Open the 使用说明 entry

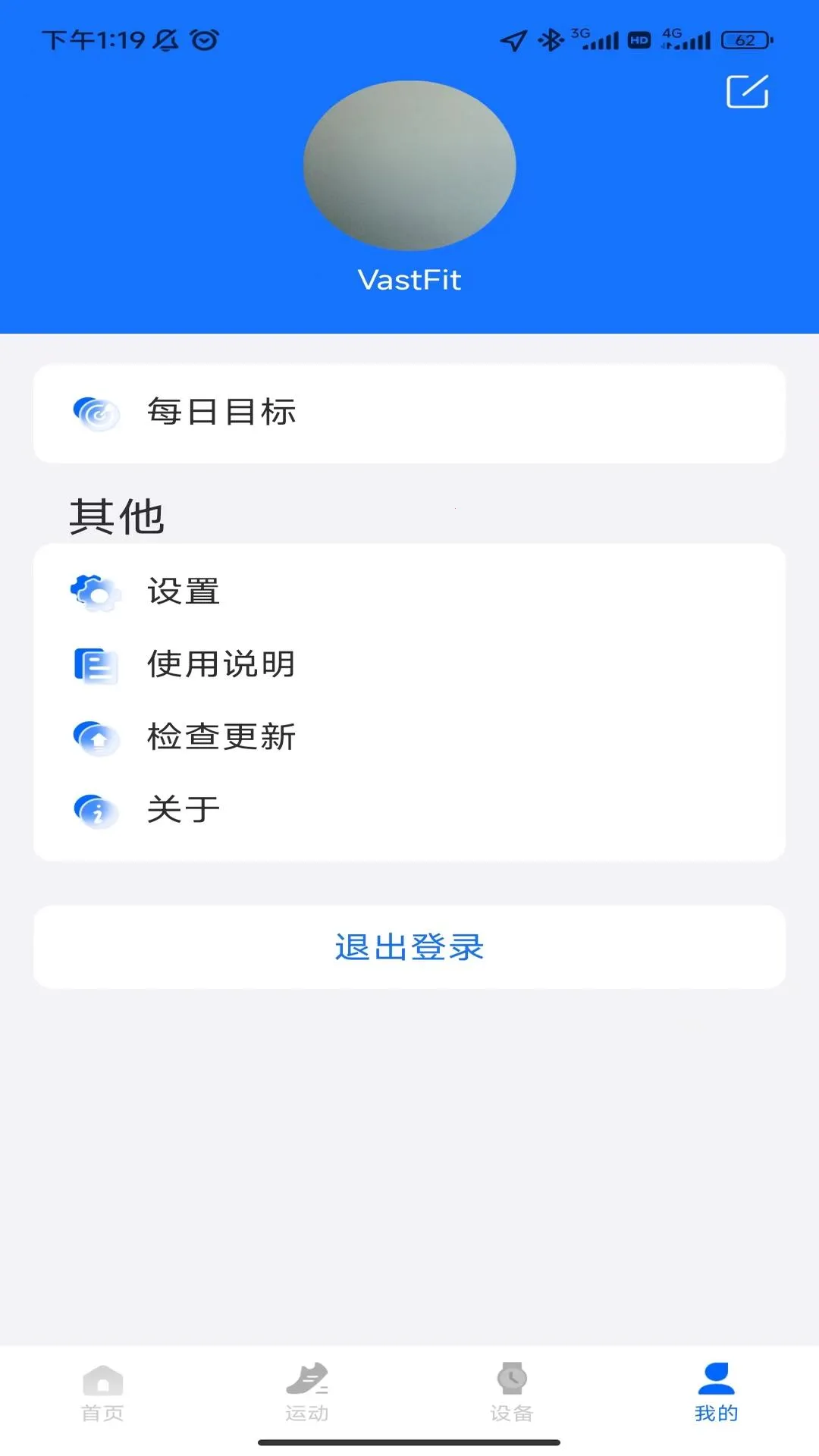[x=409, y=664]
